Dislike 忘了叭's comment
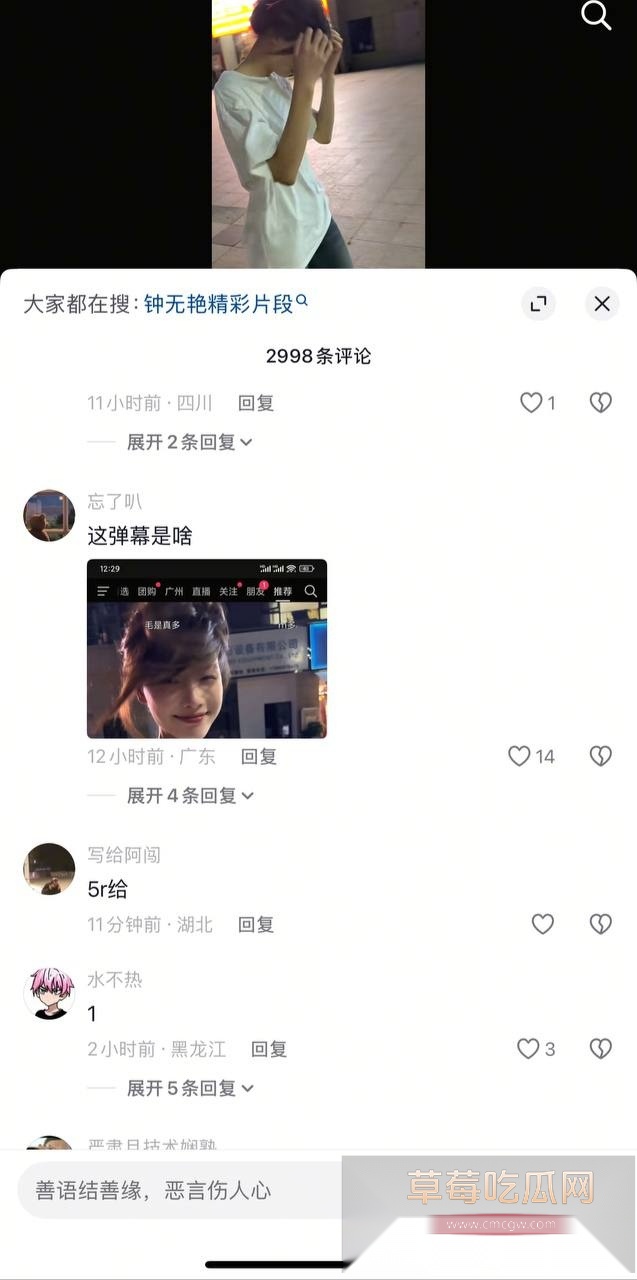637x1280 pixels. point(600,756)
